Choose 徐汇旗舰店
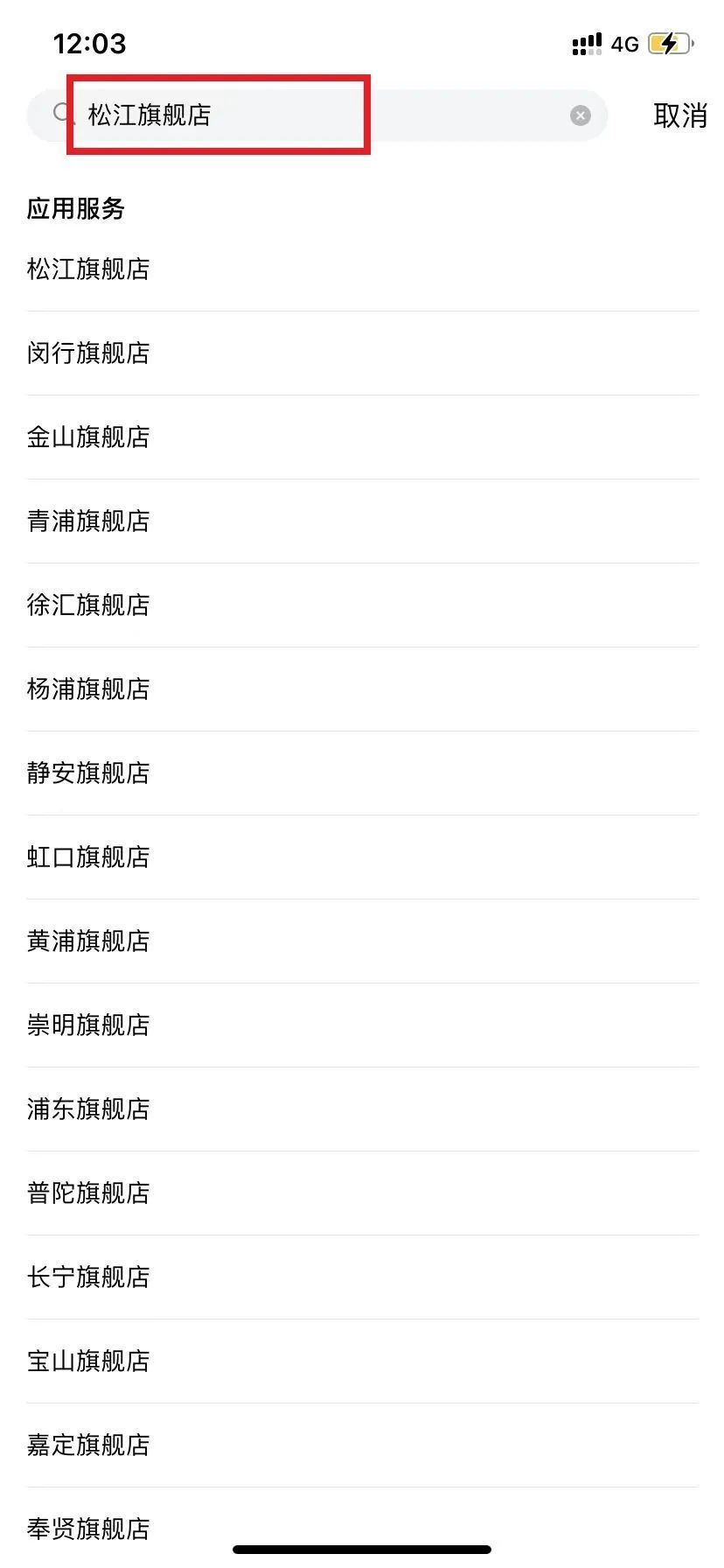Screen dimensions: 724x1568 [x=88, y=605]
